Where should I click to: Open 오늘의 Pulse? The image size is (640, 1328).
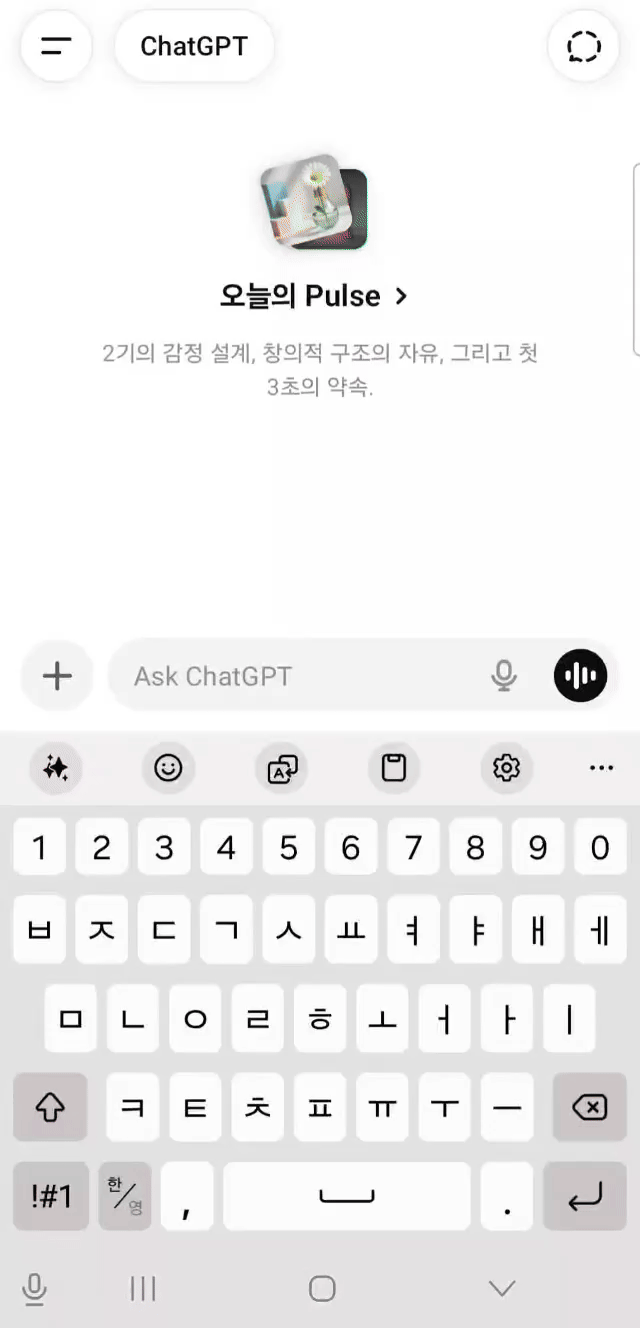click(x=314, y=296)
